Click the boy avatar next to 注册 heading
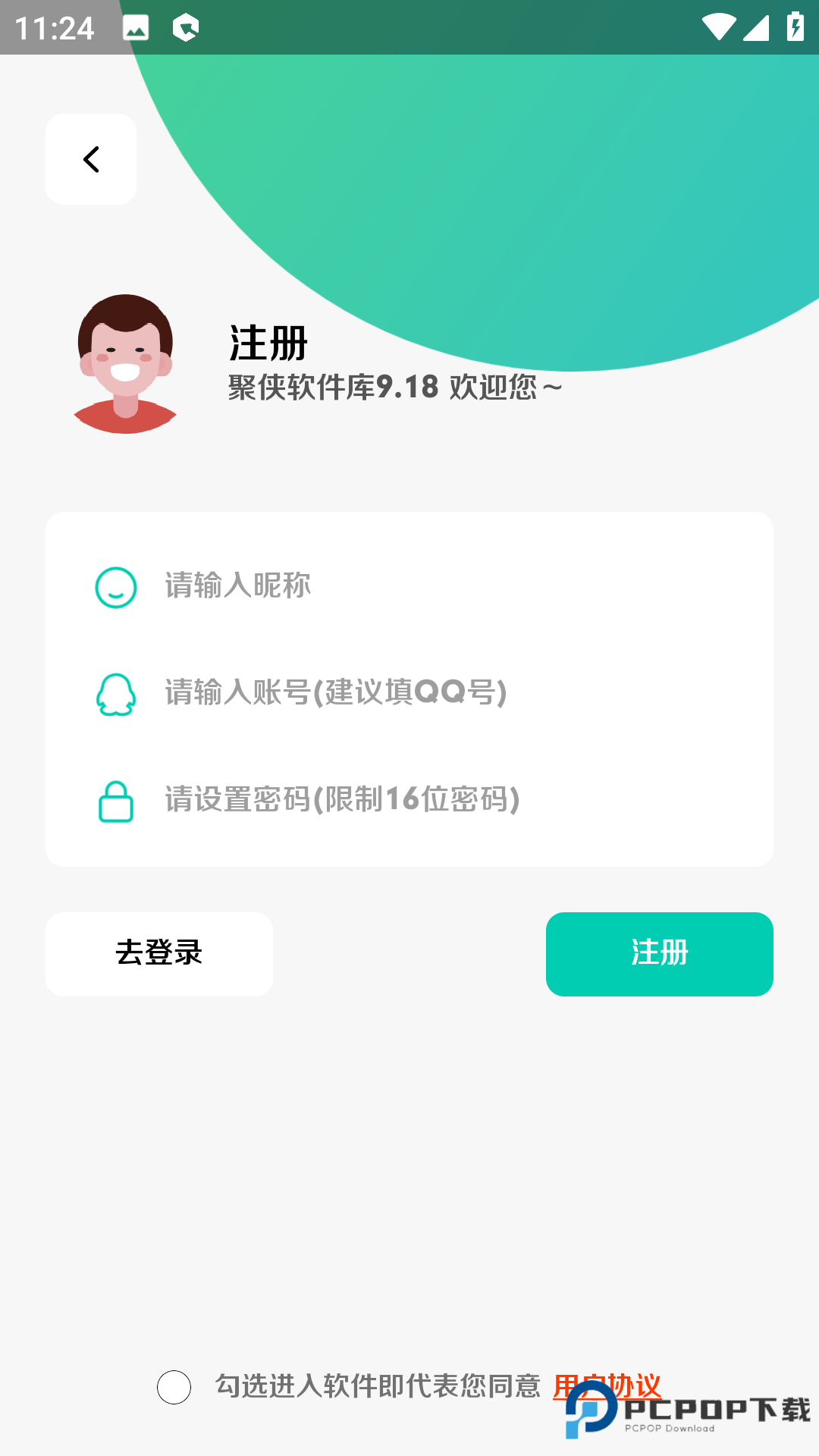This screenshot has width=819, height=1456. click(x=124, y=362)
